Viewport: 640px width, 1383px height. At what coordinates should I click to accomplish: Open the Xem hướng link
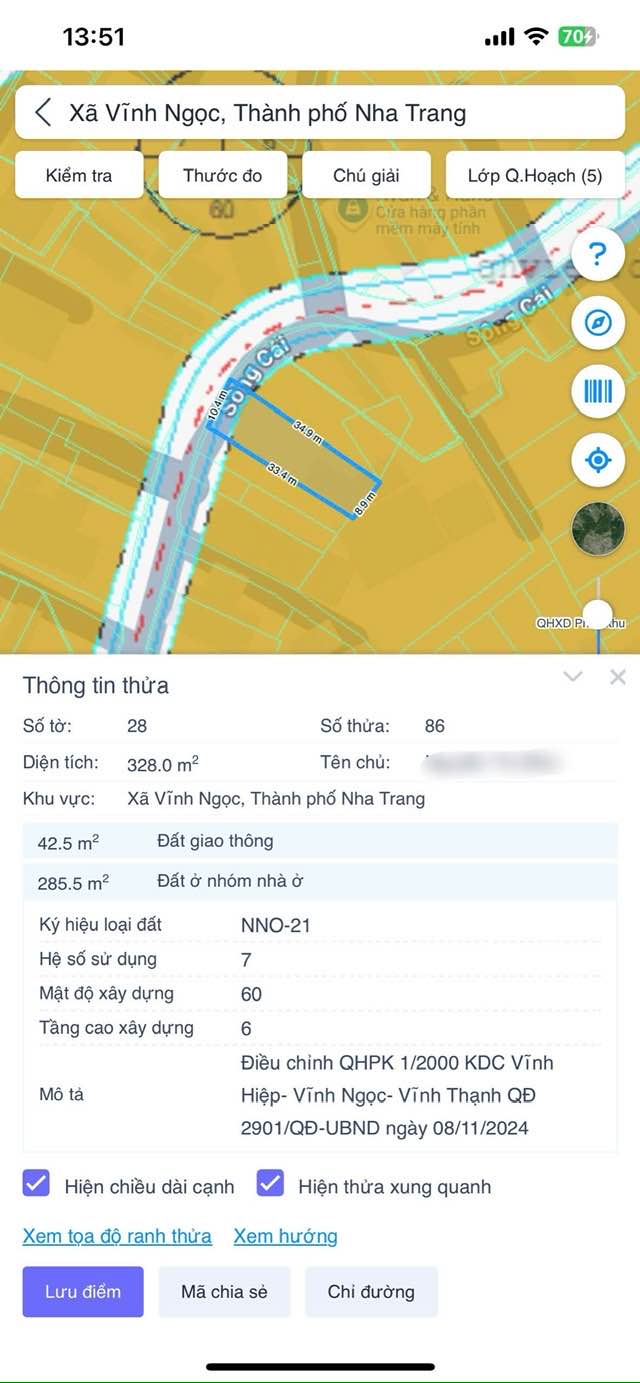285,1236
